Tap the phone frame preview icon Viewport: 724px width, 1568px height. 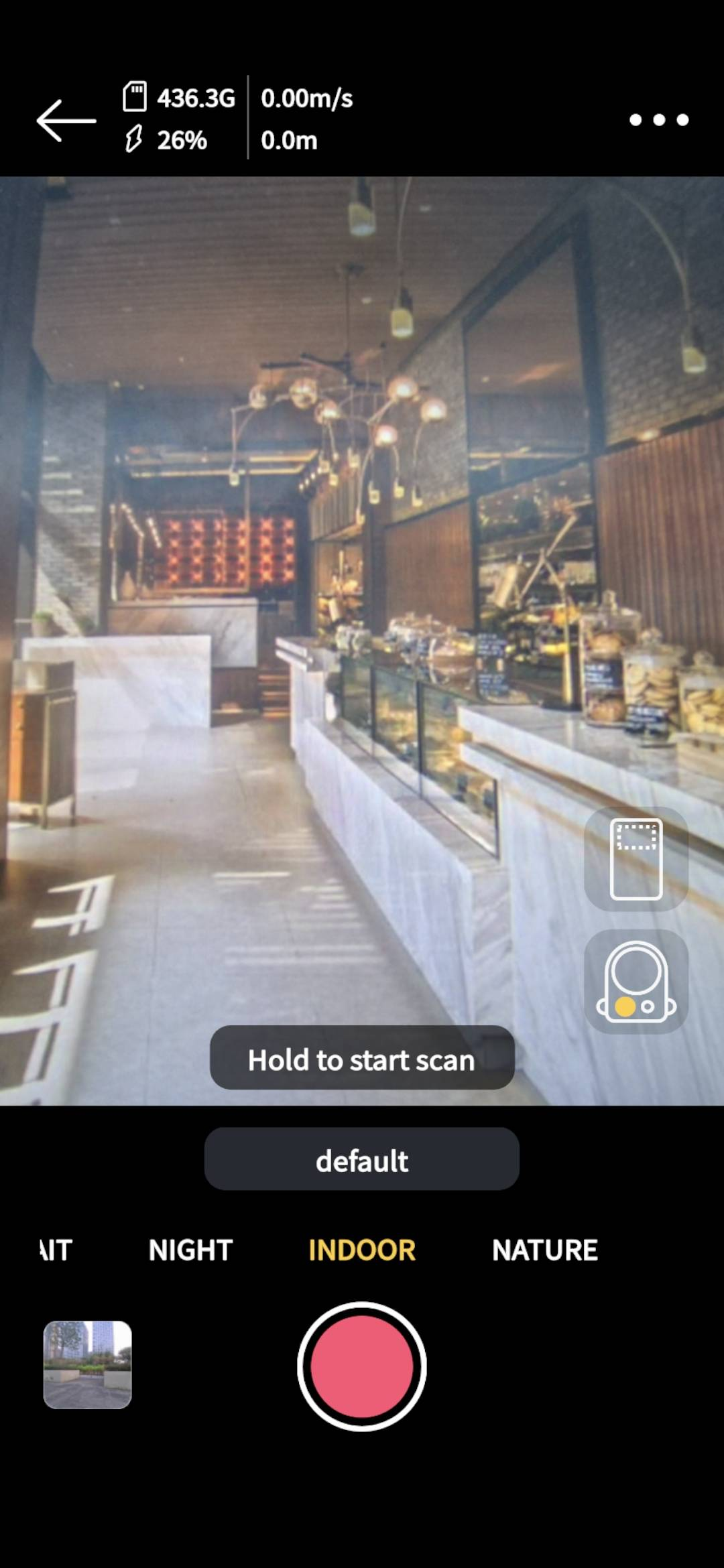tap(636, 858)
